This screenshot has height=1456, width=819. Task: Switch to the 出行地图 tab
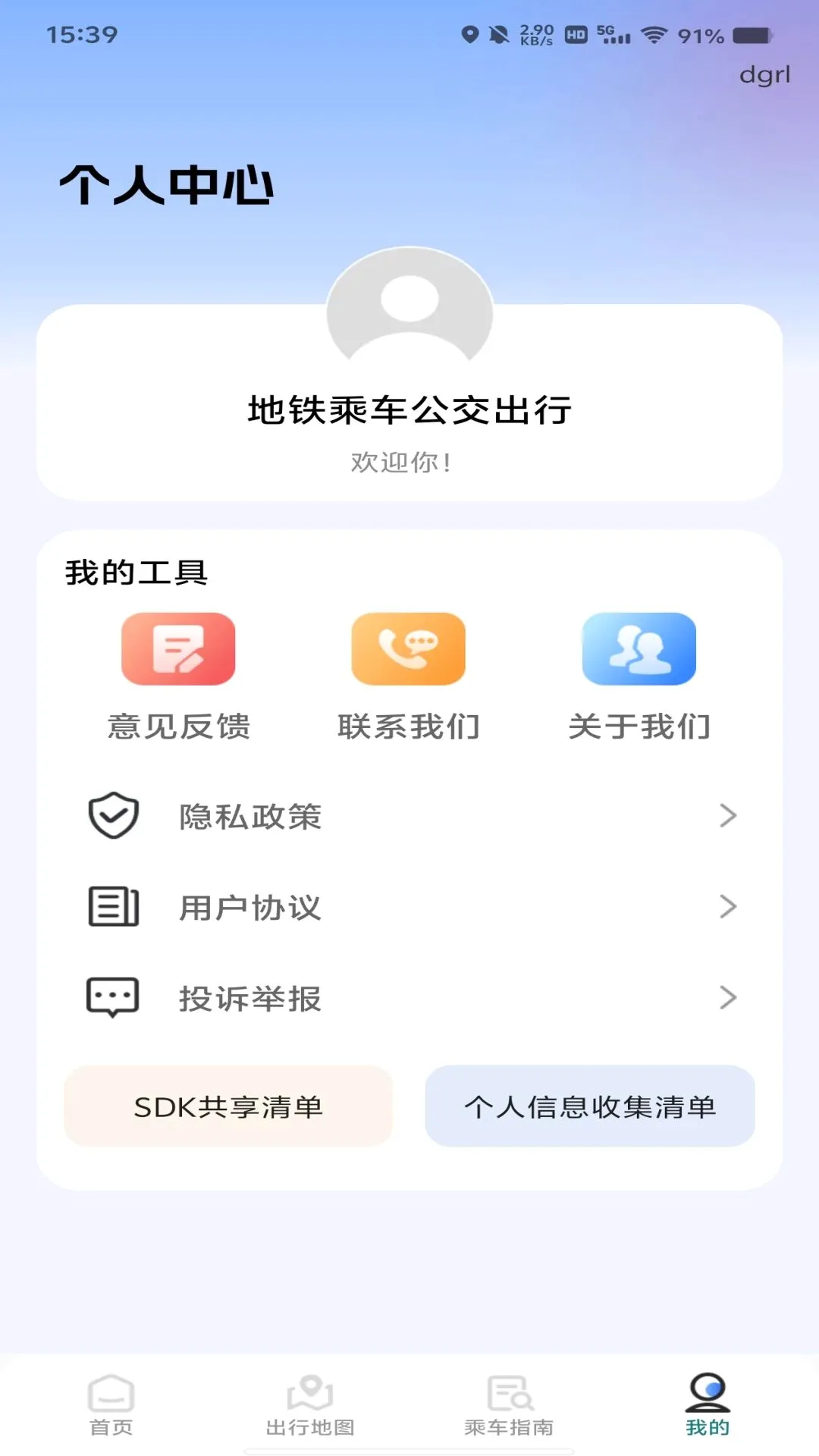pyautogui.click(x=310, y=1405)
